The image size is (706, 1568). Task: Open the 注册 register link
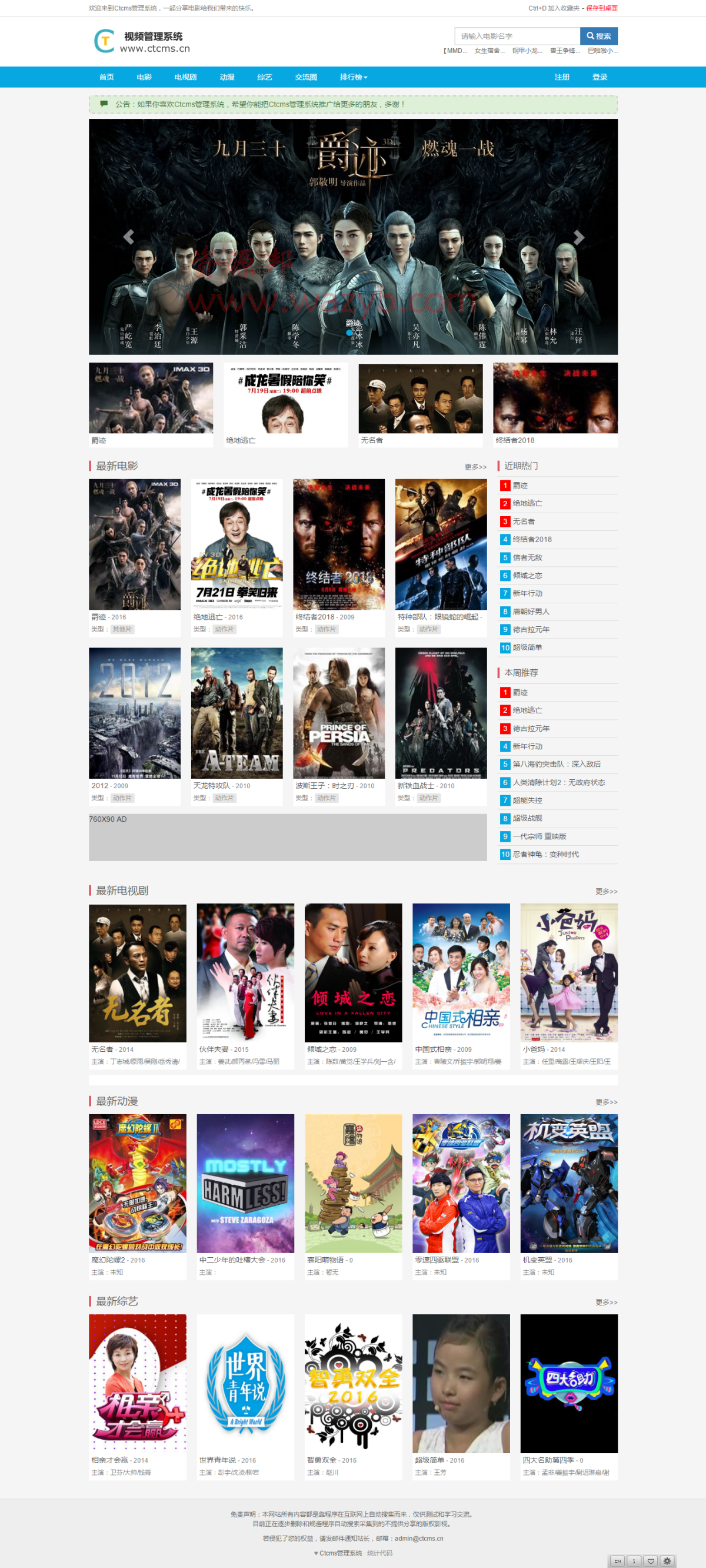(562, 77)
